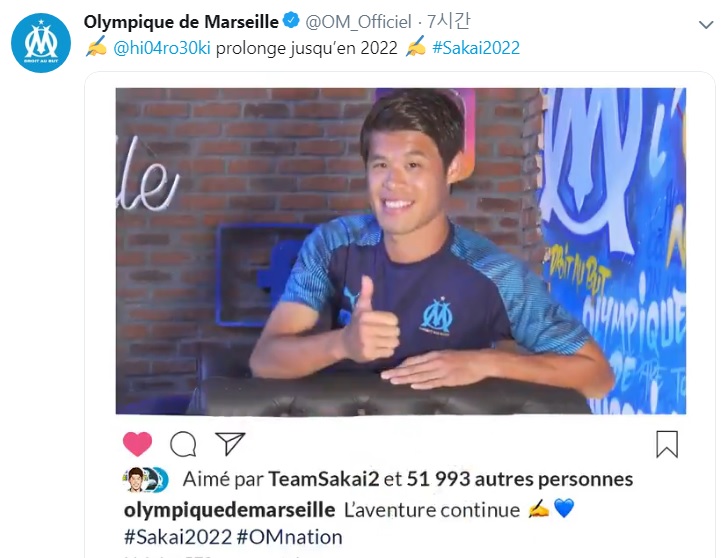This screenshot has height=558, width=721.
Task: Open the #Sakai2022 hashtag in tweet text
Action: click(x=476, y=47)
